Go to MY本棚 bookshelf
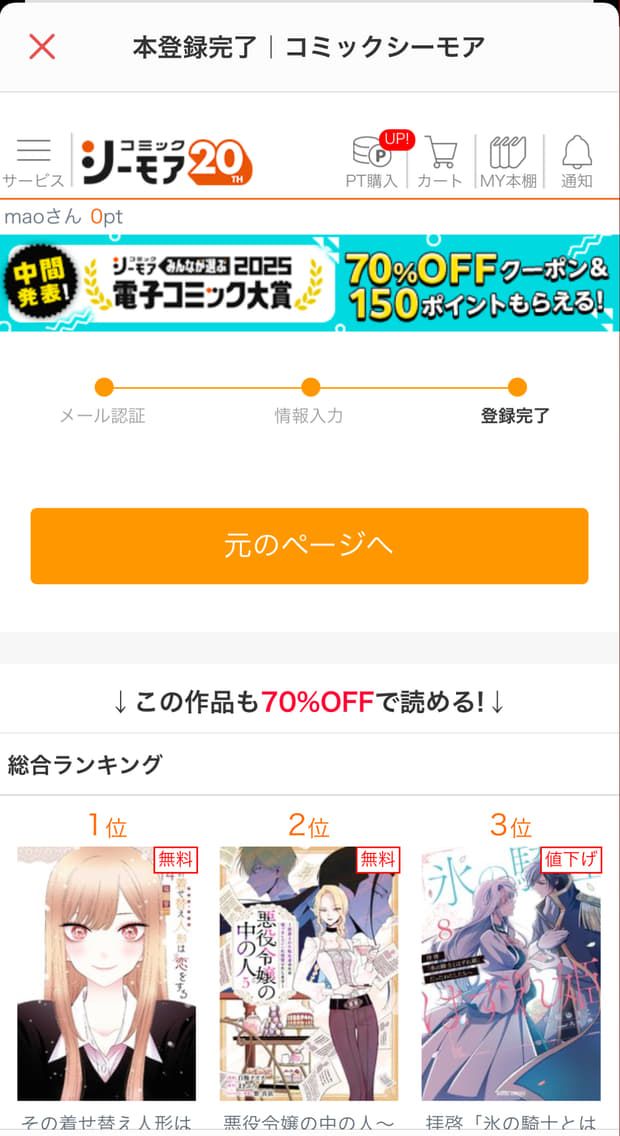620x1136 pixels. coord(508,161)
